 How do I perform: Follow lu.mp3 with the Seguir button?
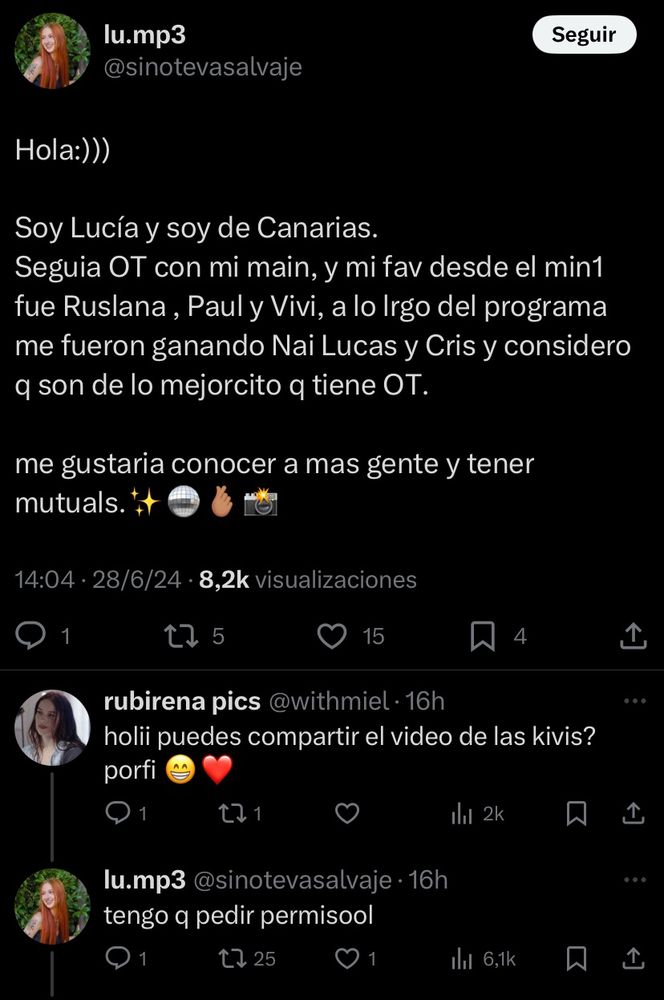tap(584, 35)
